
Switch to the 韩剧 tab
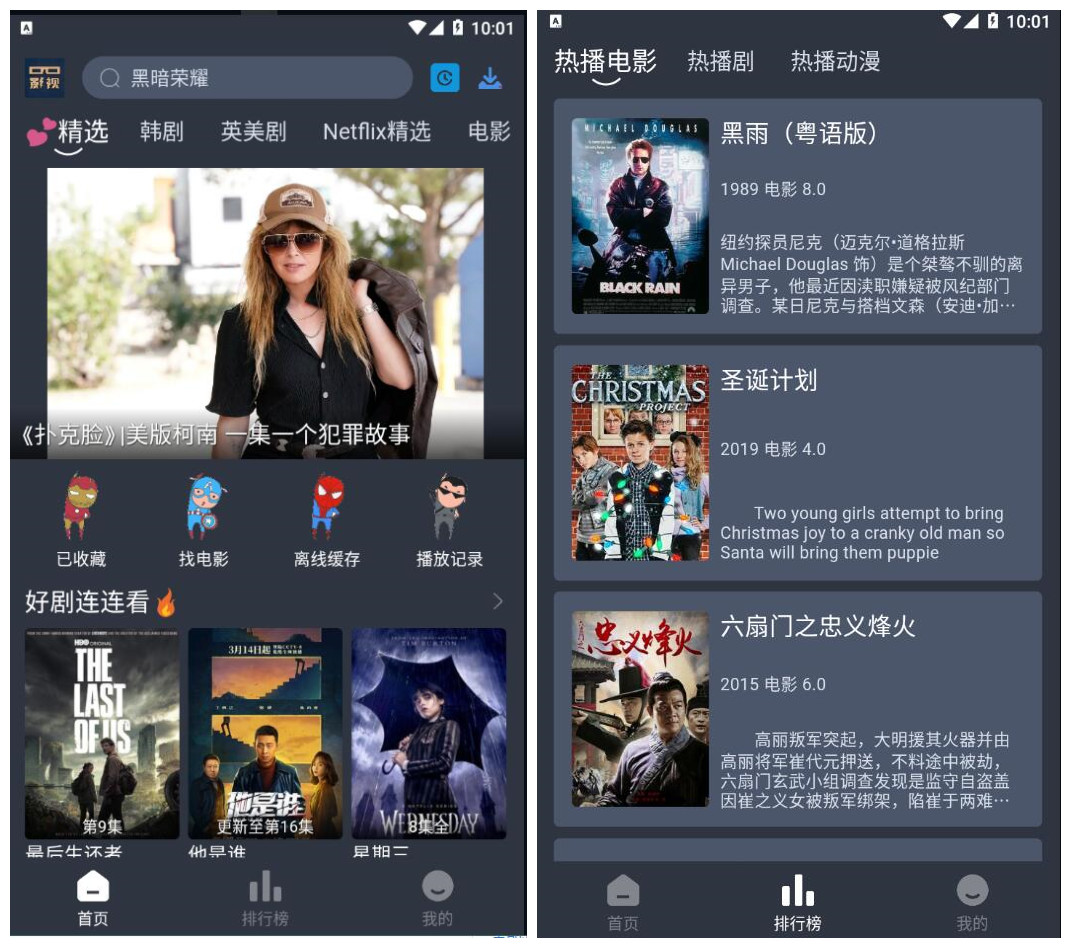click(x=162, y=131)
